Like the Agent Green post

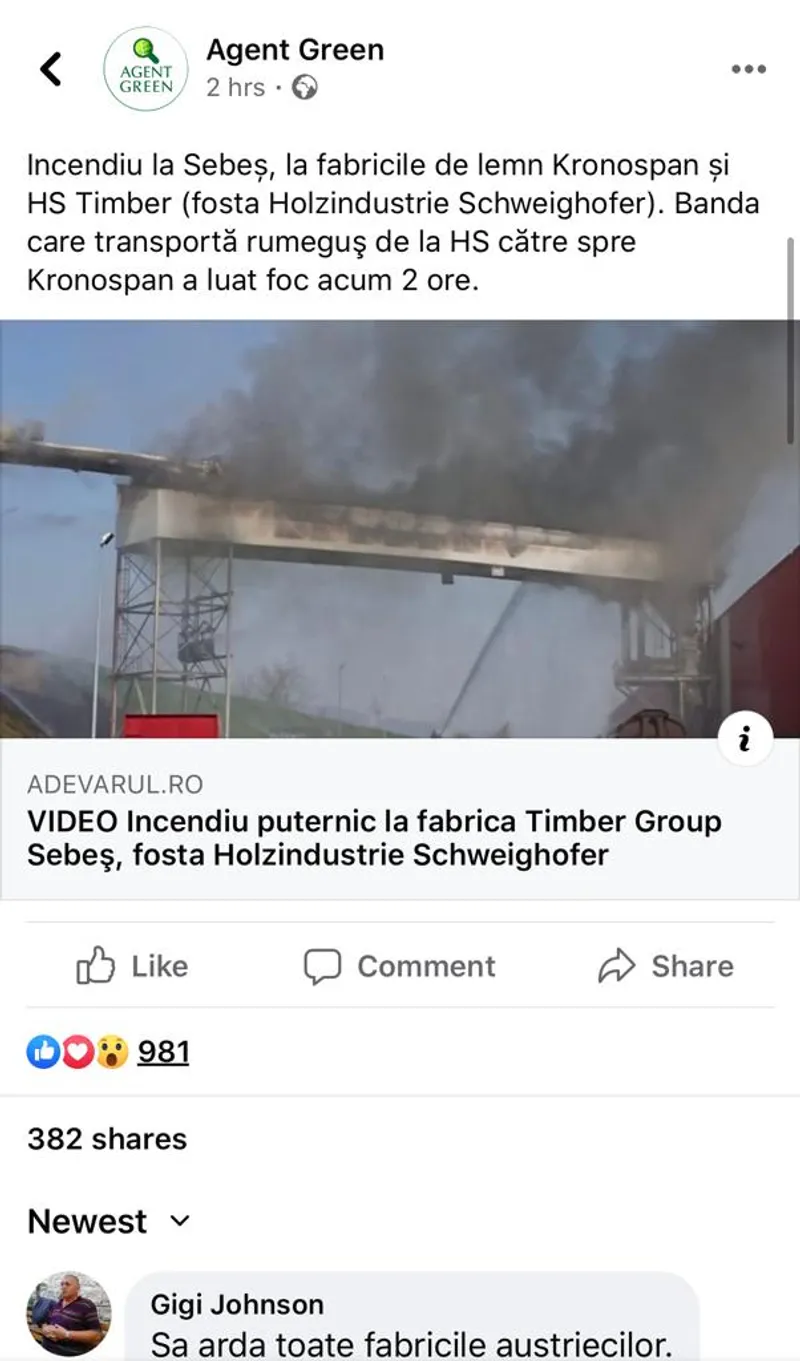pos(132,966)
